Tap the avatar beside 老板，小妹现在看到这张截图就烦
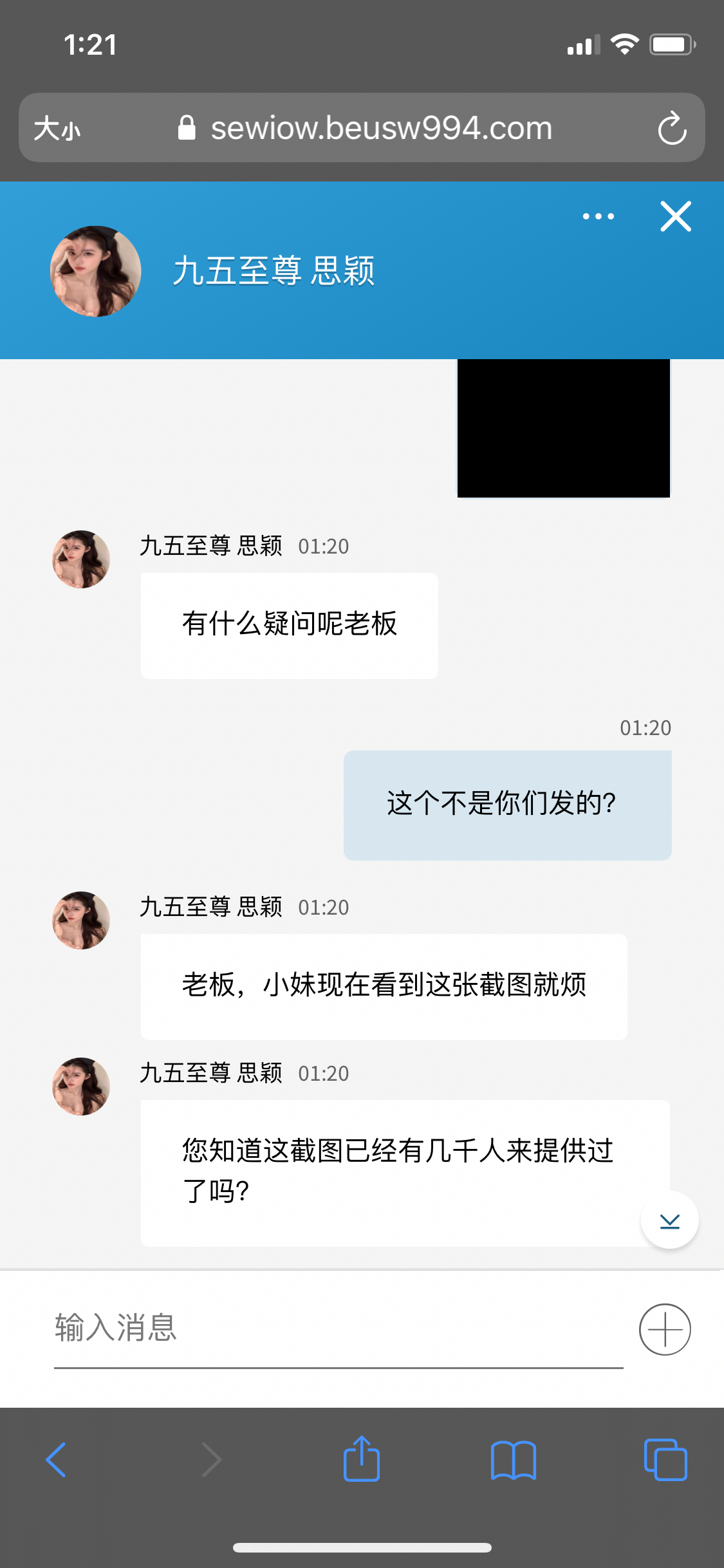 [81, 920]
